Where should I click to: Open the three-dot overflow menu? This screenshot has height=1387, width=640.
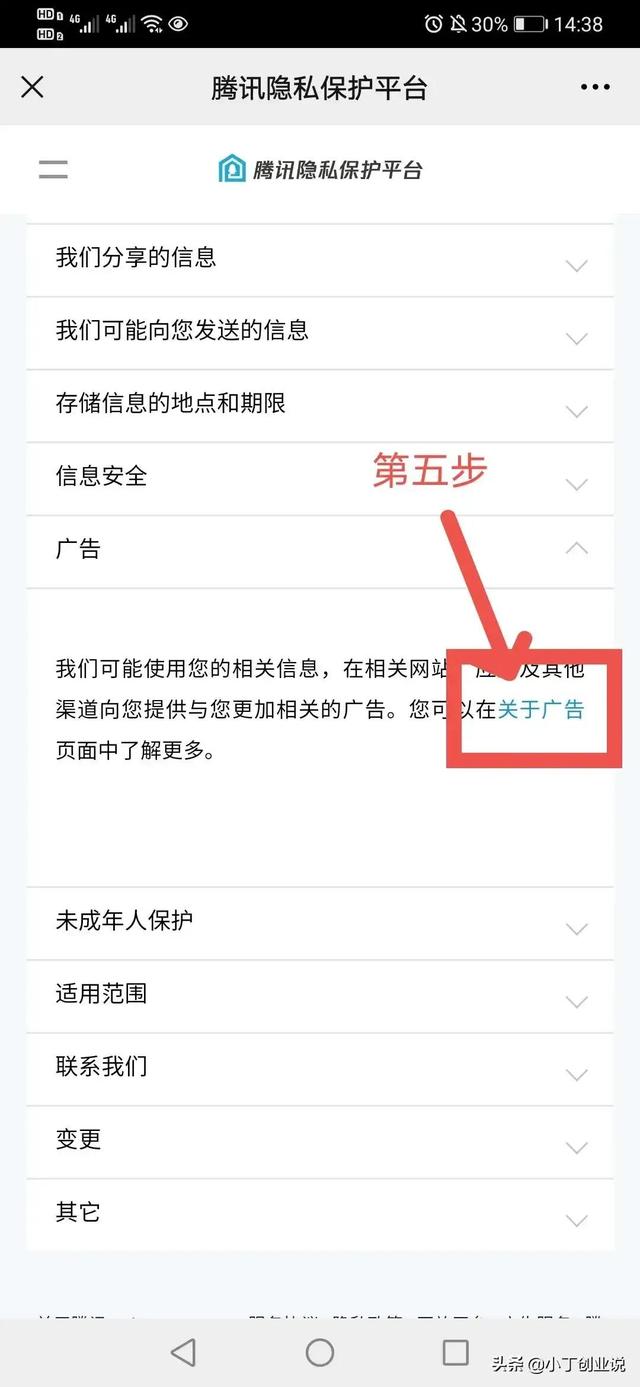pos(595,87)
